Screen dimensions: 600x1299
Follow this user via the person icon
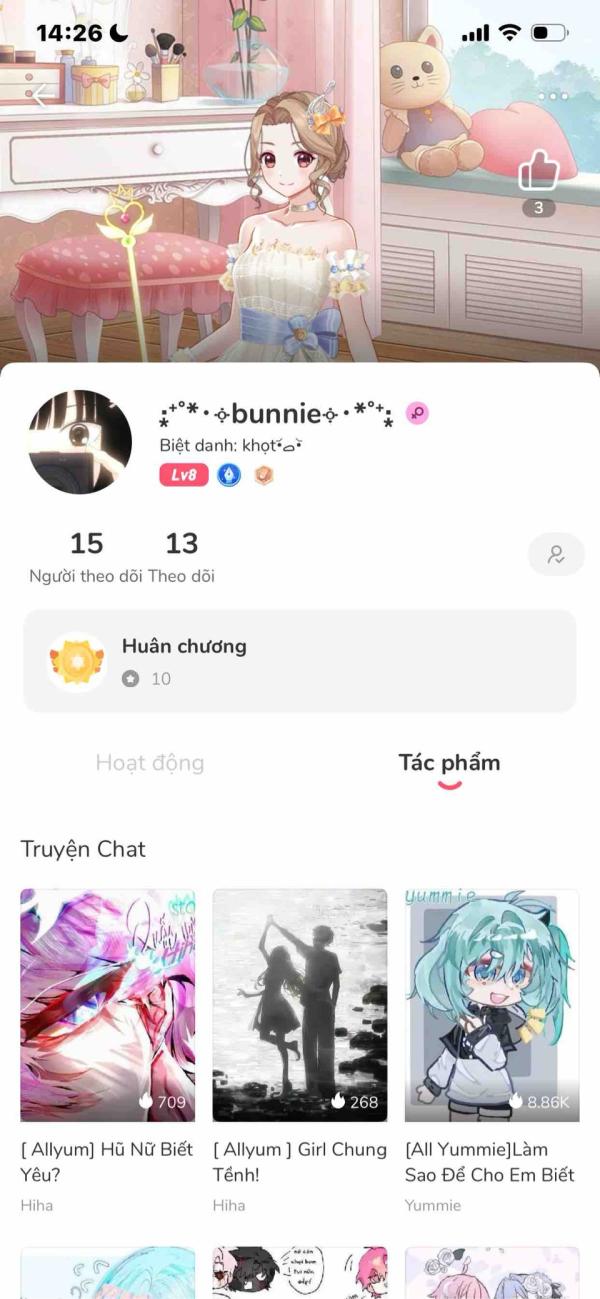pos(556,555)
